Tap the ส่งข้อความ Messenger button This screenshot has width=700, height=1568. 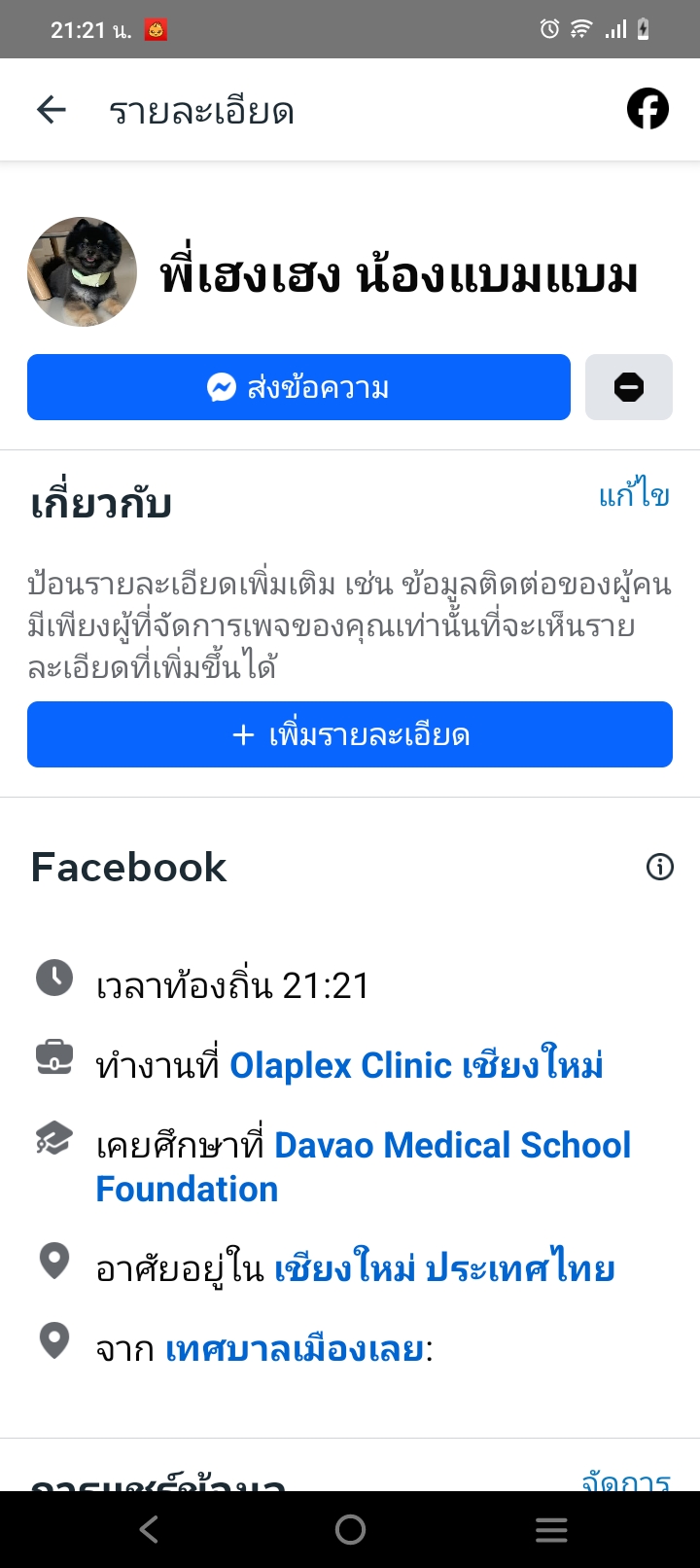coord(298,387)
